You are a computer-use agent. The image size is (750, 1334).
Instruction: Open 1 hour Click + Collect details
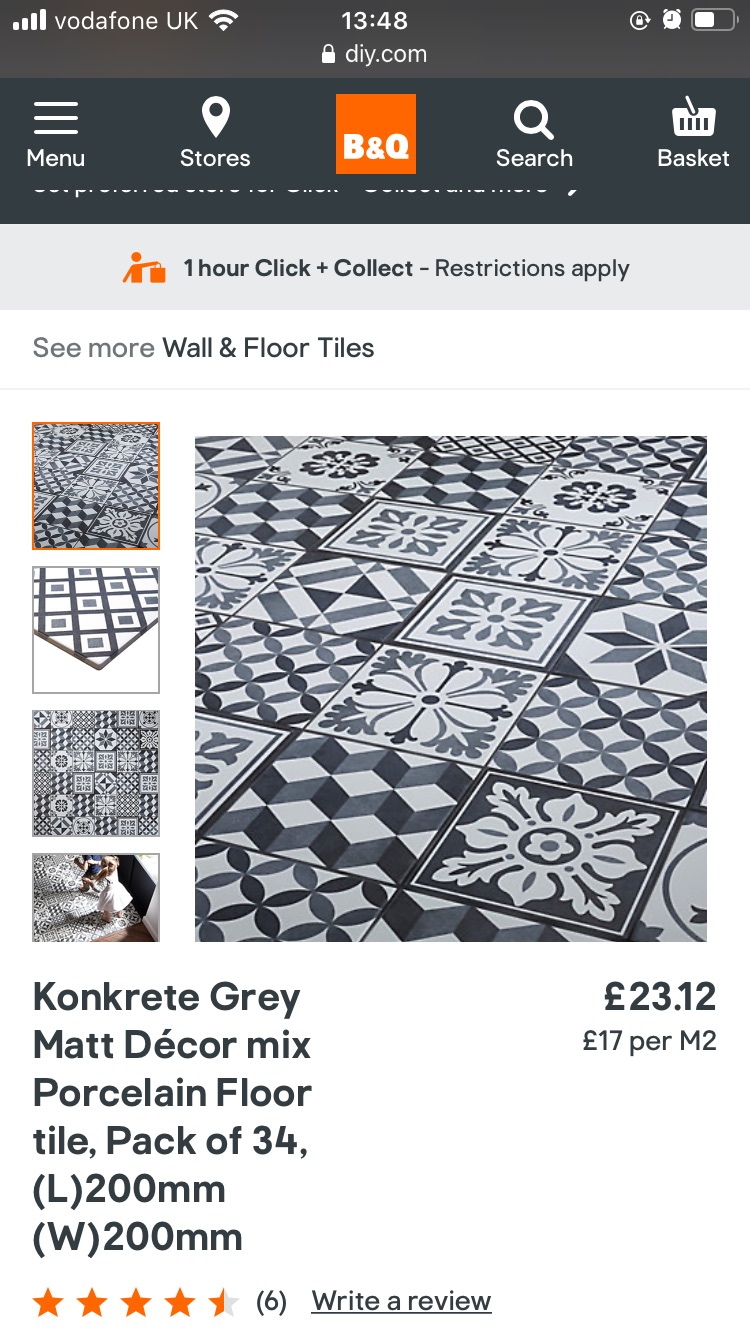pos(375,268)
